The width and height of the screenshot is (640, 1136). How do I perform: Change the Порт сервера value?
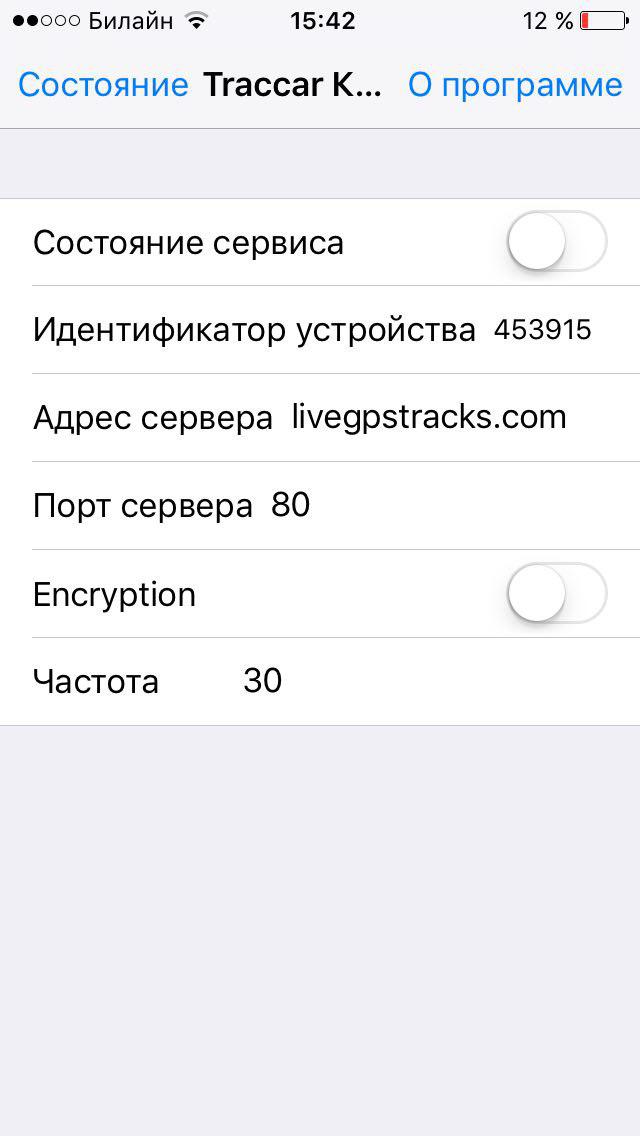[291, 506]
